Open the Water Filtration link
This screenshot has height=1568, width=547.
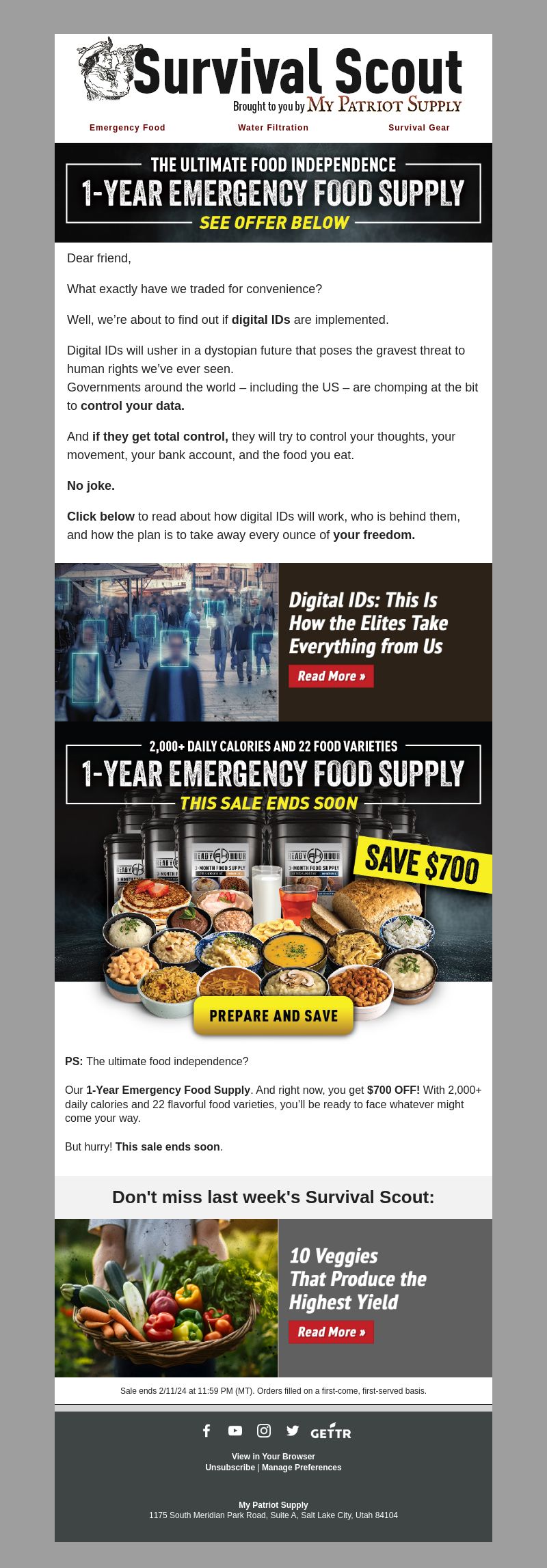coord(273,128)
